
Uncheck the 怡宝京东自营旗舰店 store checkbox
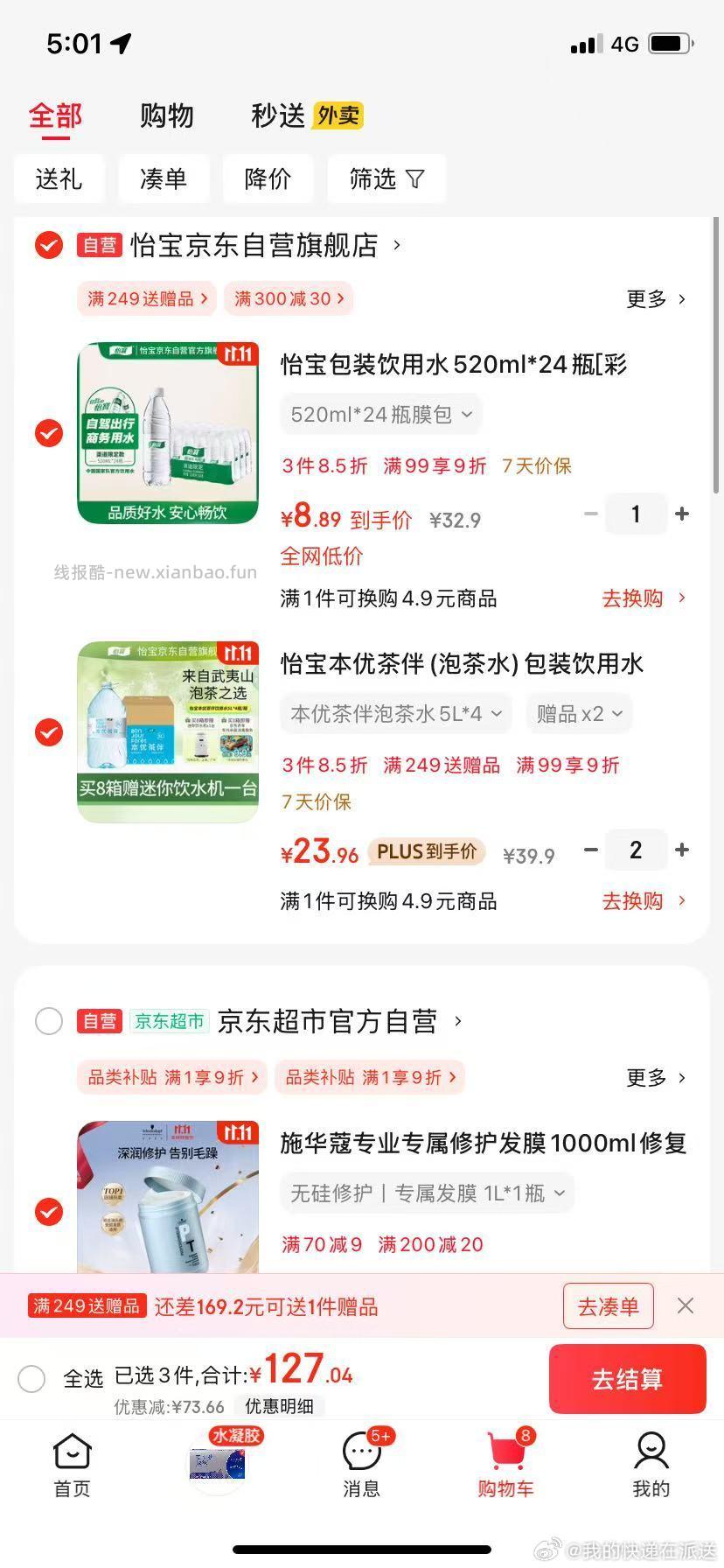(x=49, y=245)
